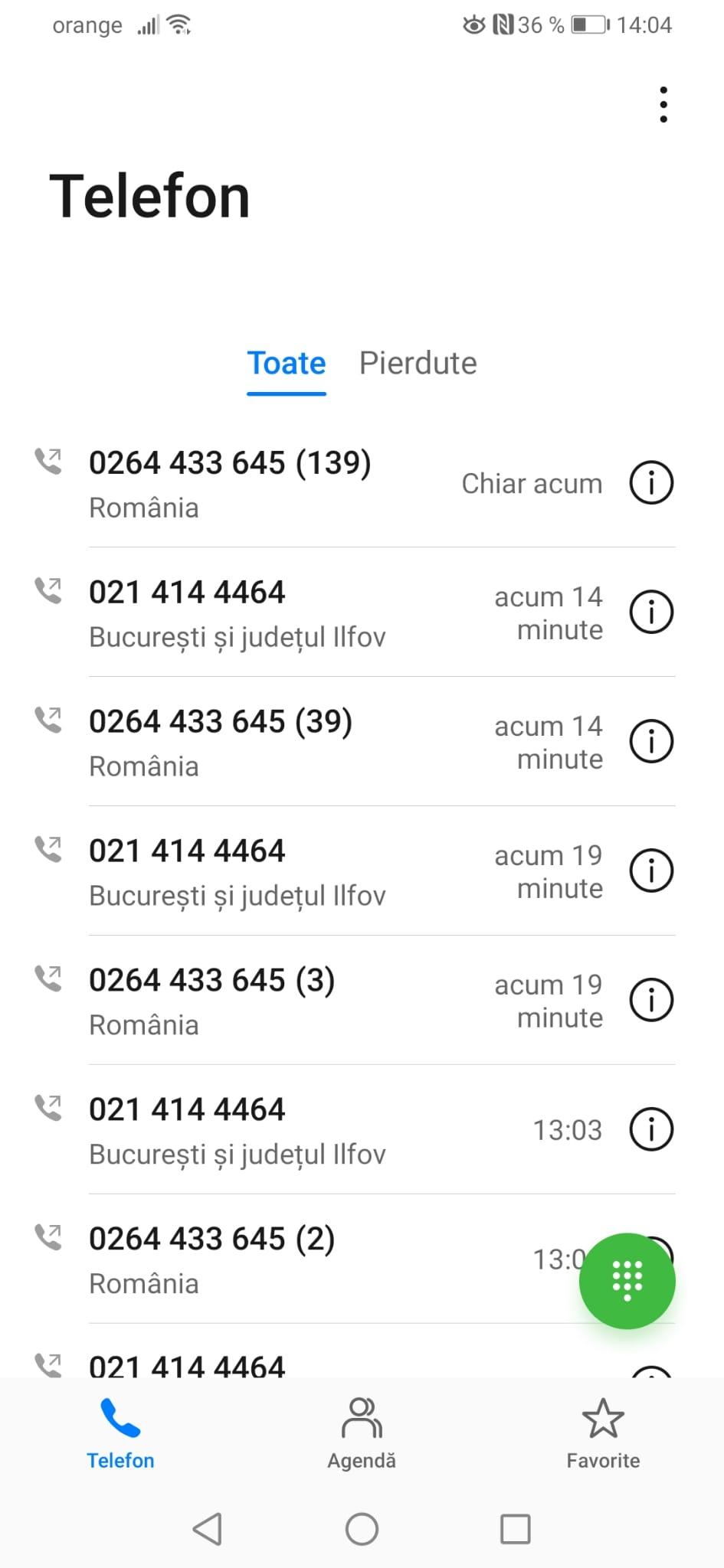The image size is (724, 1568).
Task: Call back 0264 433 645 (139)
Action: 230,483
